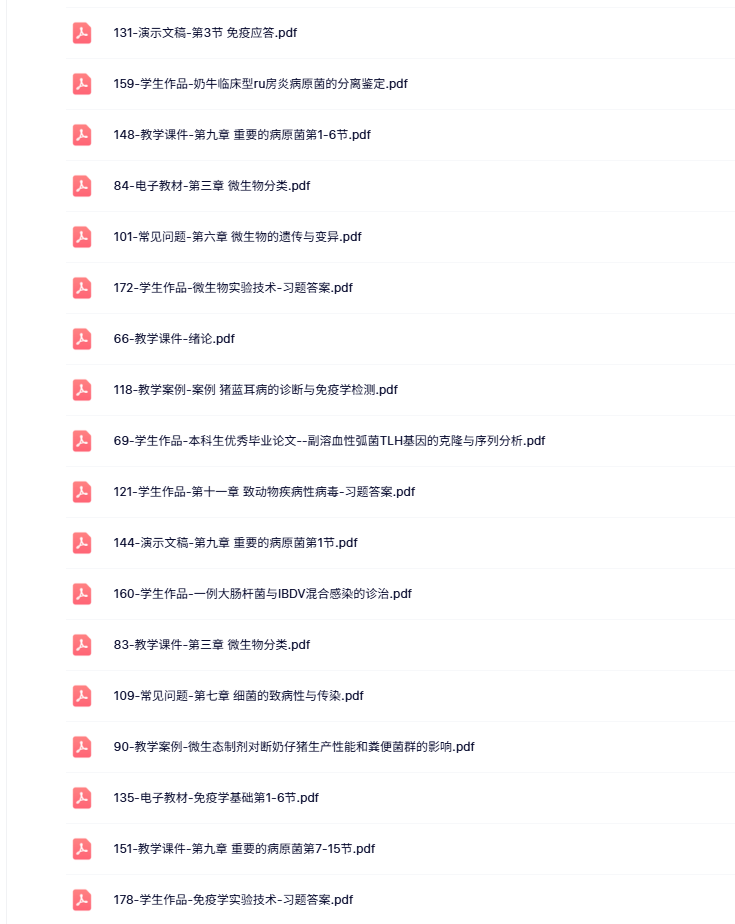
Task: Open the file 66-教学课件-绪论.pdf
Action: coord(174,339)
